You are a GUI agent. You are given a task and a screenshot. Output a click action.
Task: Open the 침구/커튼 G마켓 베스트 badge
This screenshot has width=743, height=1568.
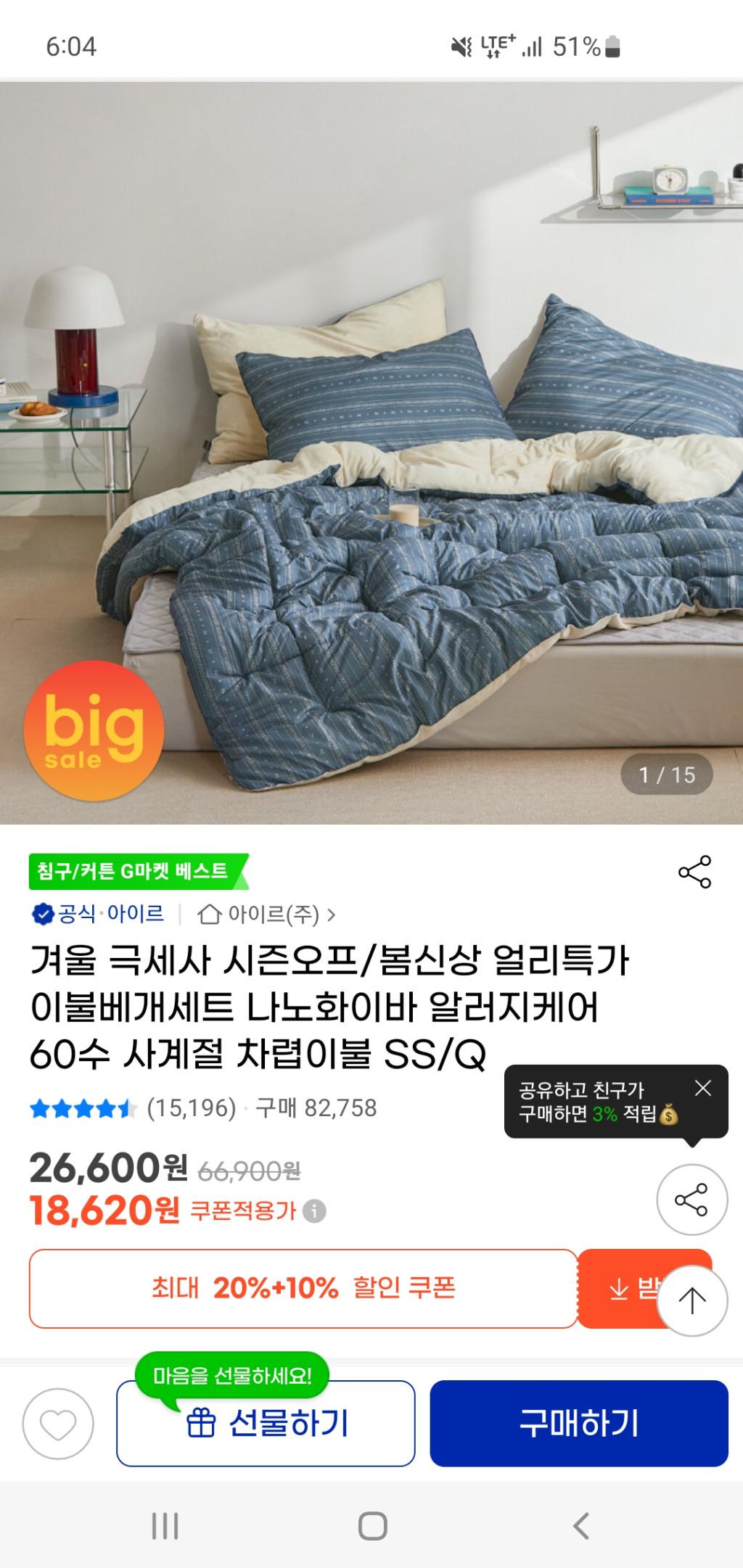tap(138, 871)
